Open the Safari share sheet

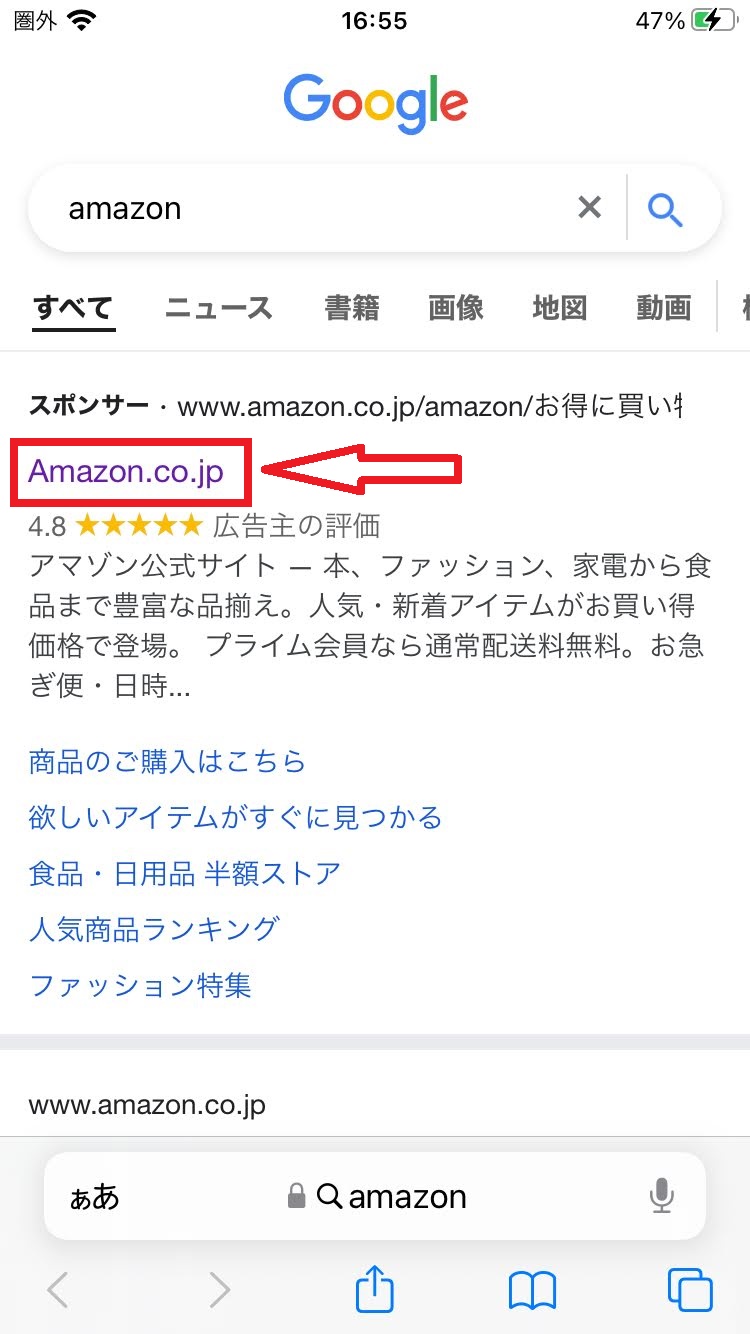(x=375, y=1290)
